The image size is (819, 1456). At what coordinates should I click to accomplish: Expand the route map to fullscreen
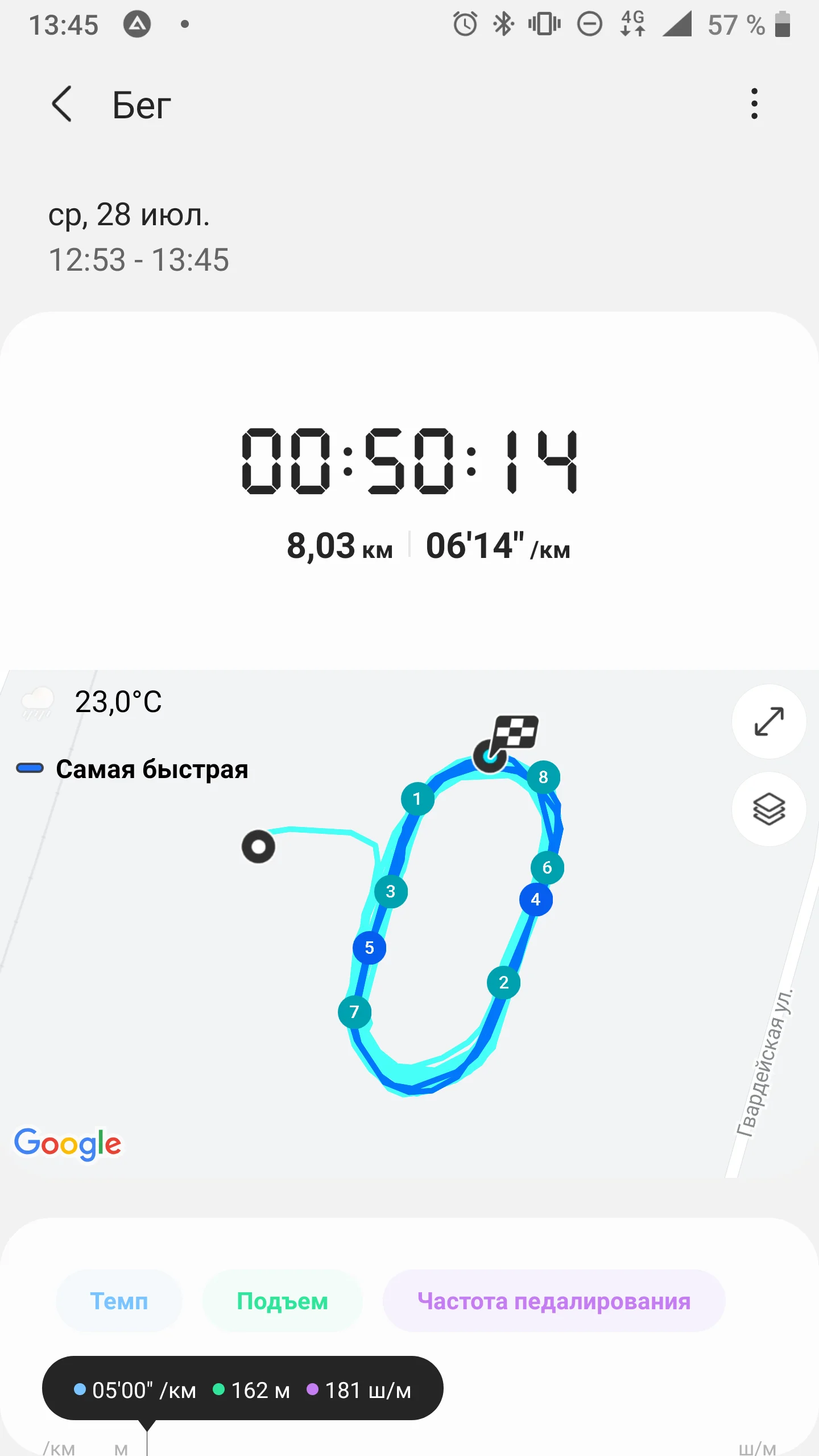tap(769, 721)
